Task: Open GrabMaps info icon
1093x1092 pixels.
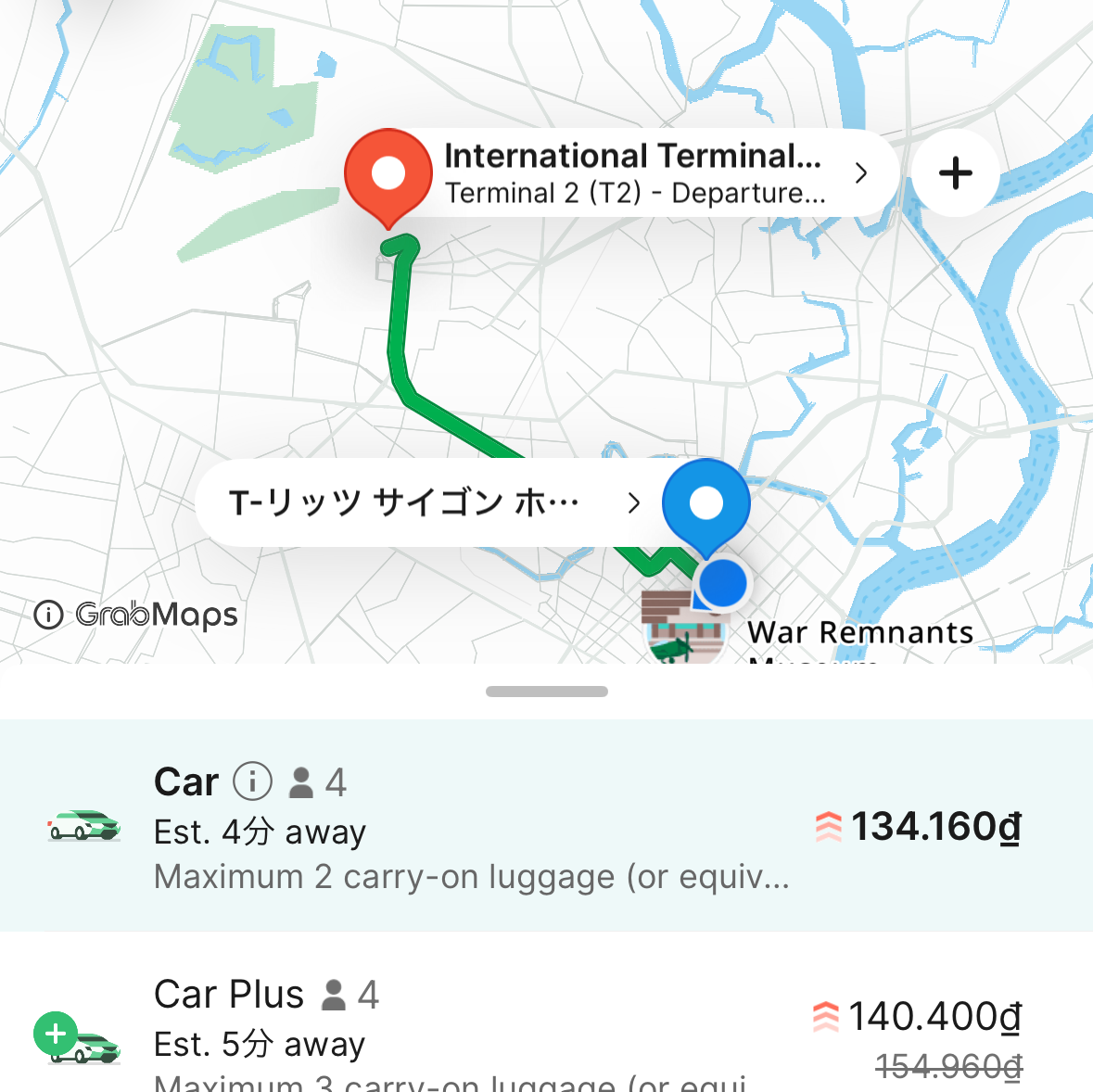Action: pos(48,615)
